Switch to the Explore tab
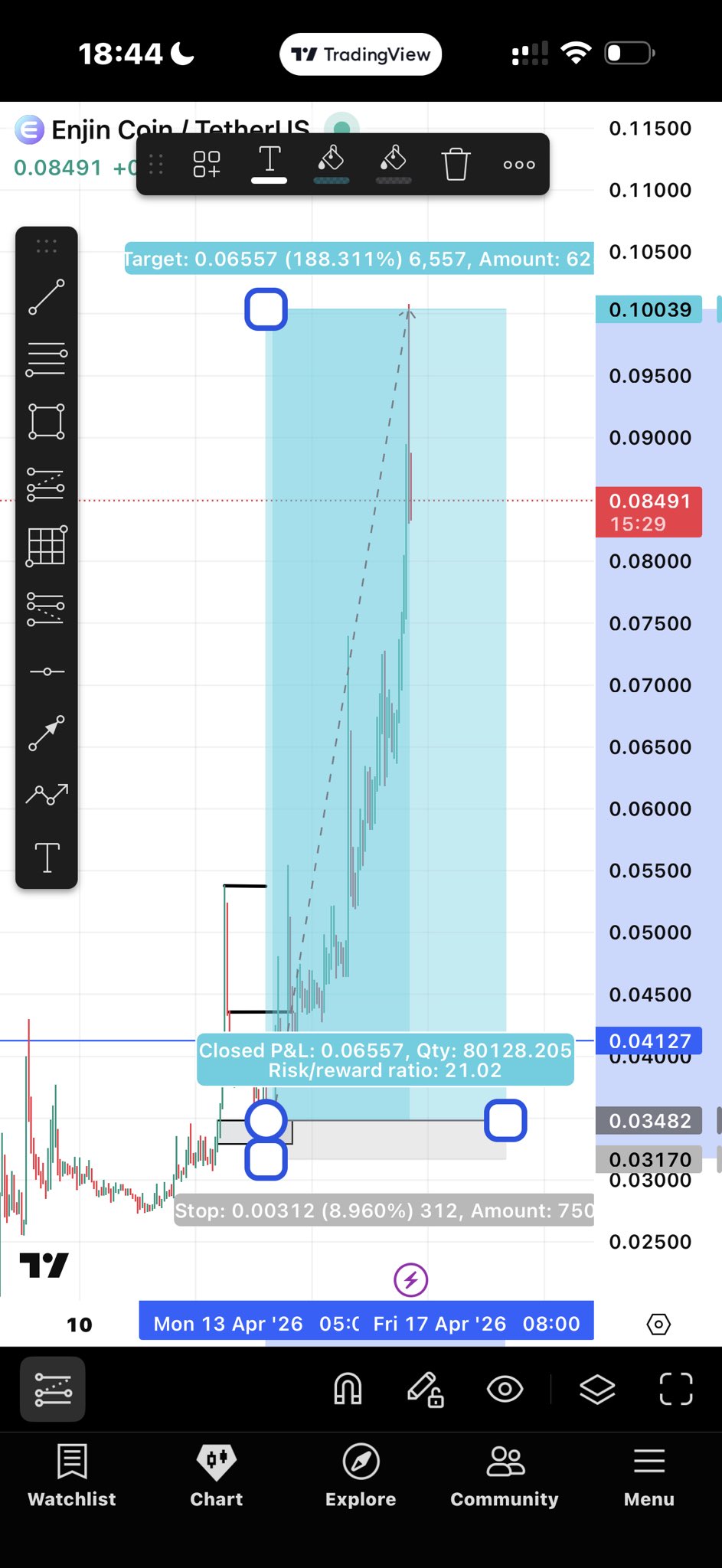Viewport: 722px width, 1568px height. (361, 1475)
